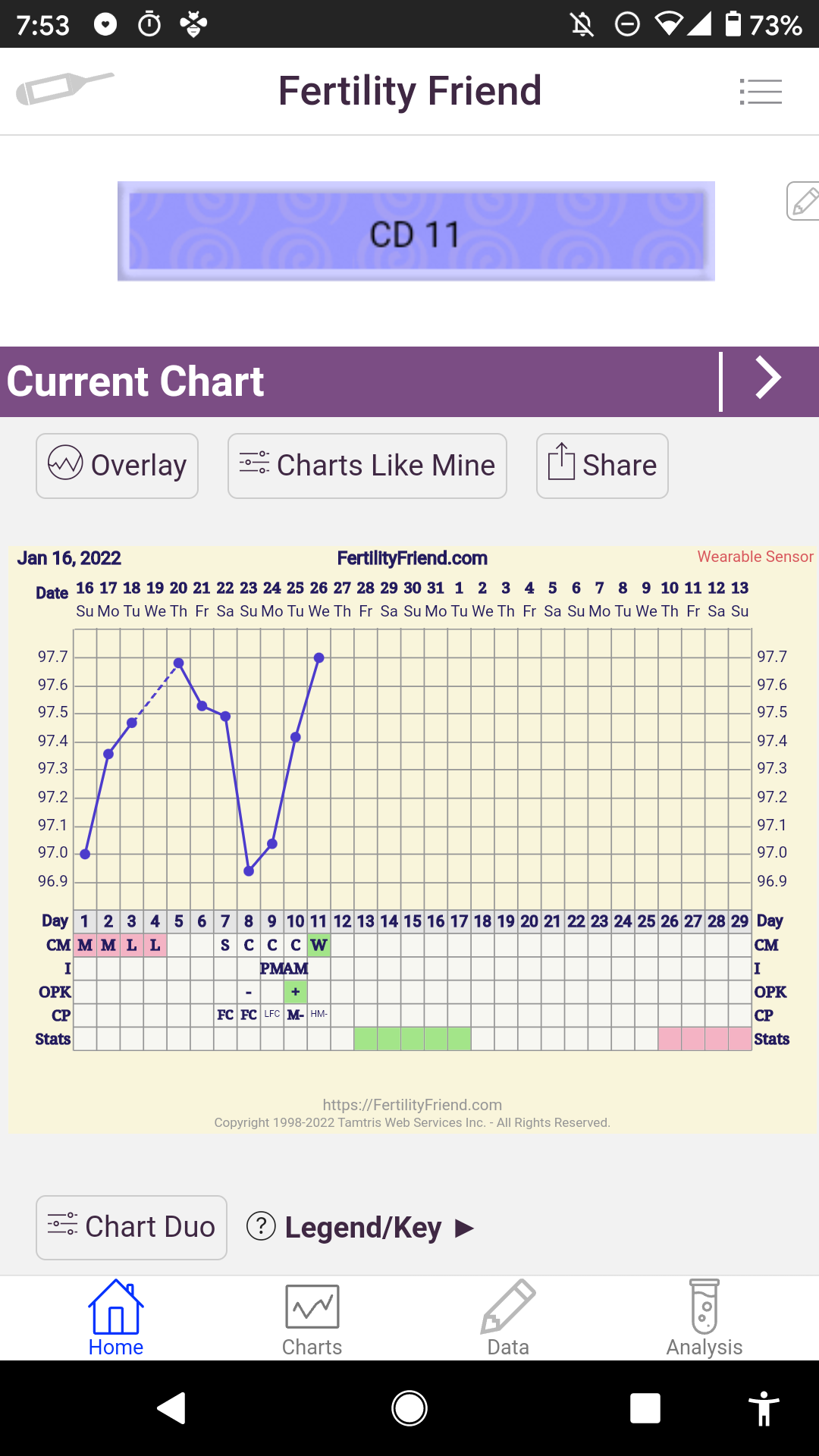Open the Overlay option
This screenshot has height=1456, width=819.
(x=118, y=466)
